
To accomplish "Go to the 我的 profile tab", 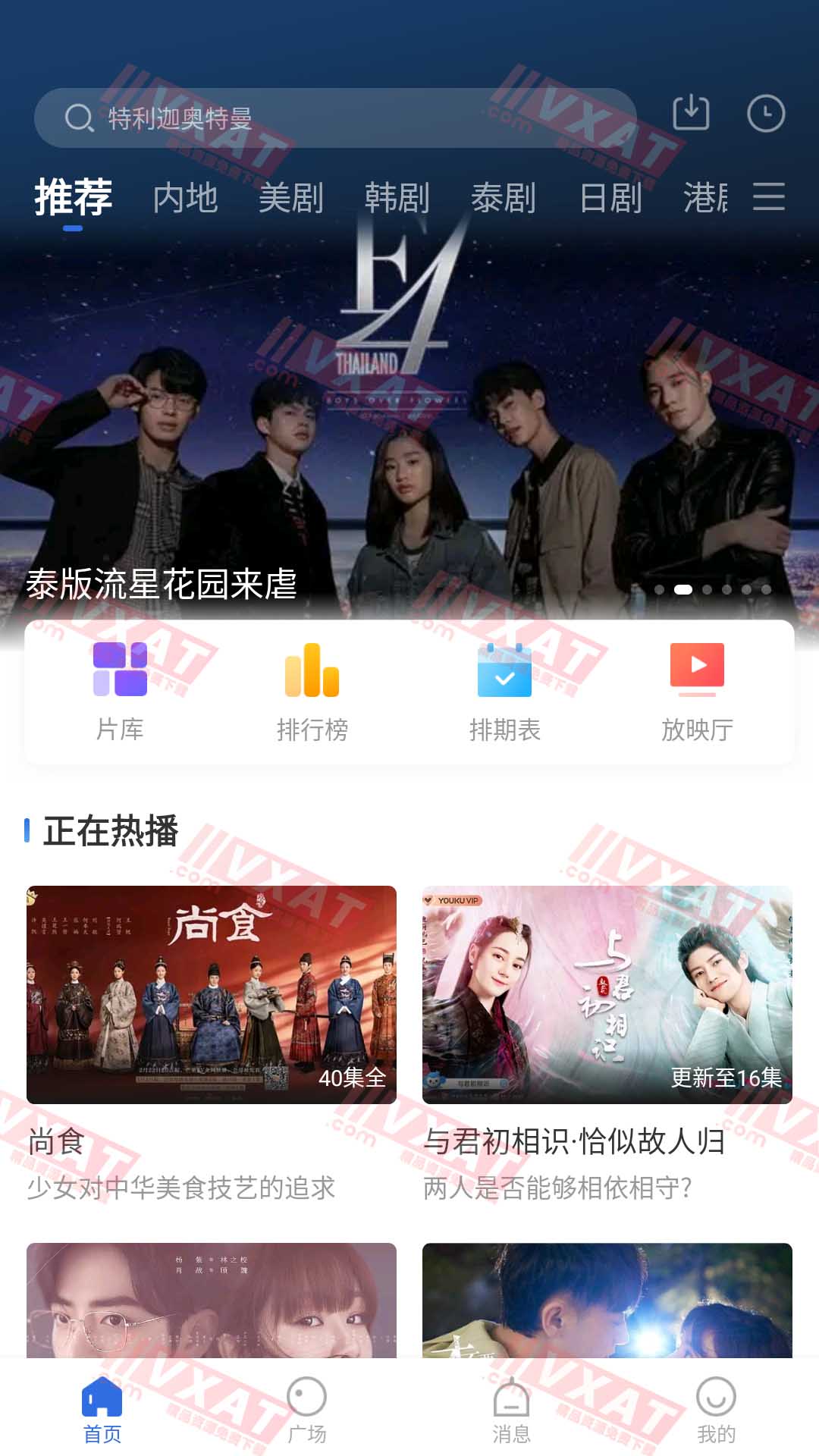I will (717, 1410).
